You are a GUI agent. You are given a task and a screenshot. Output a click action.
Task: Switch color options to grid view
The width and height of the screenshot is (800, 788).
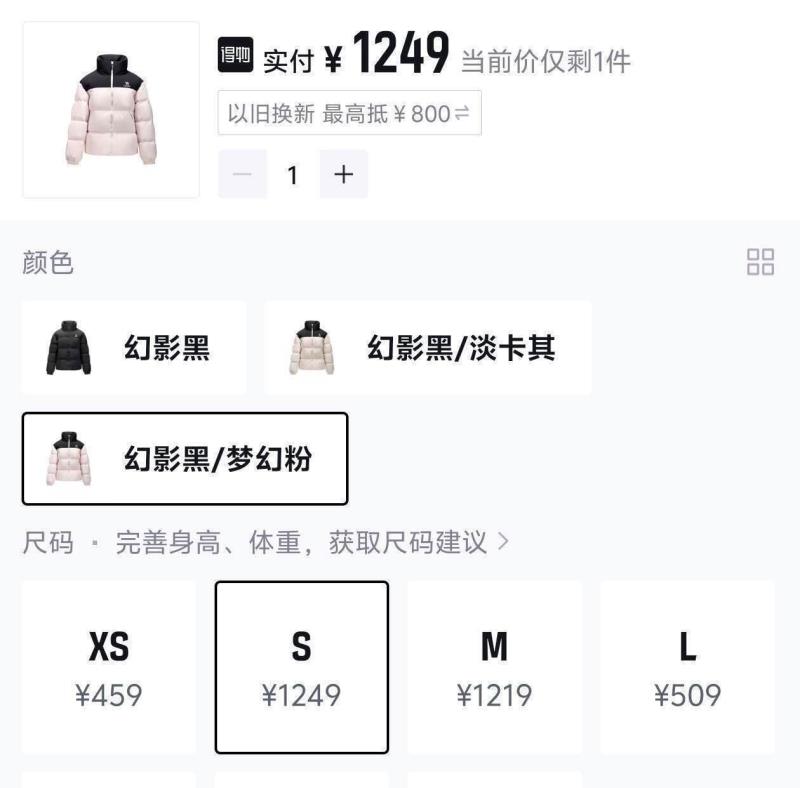pyautogui.click(x=760, y=263)
